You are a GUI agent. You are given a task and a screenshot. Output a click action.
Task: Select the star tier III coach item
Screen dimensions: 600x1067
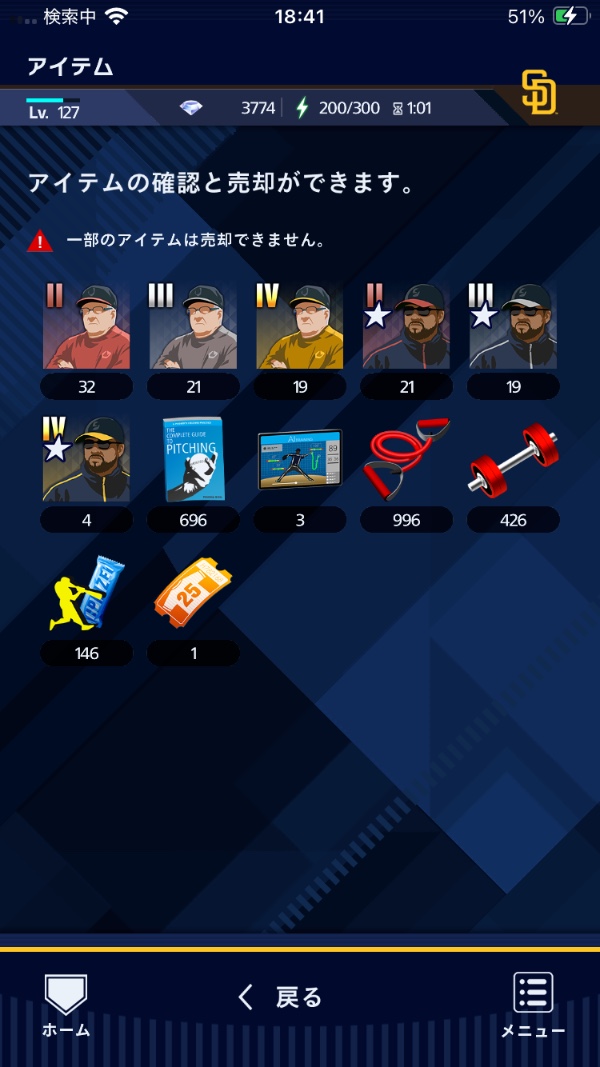pos(513,327)
